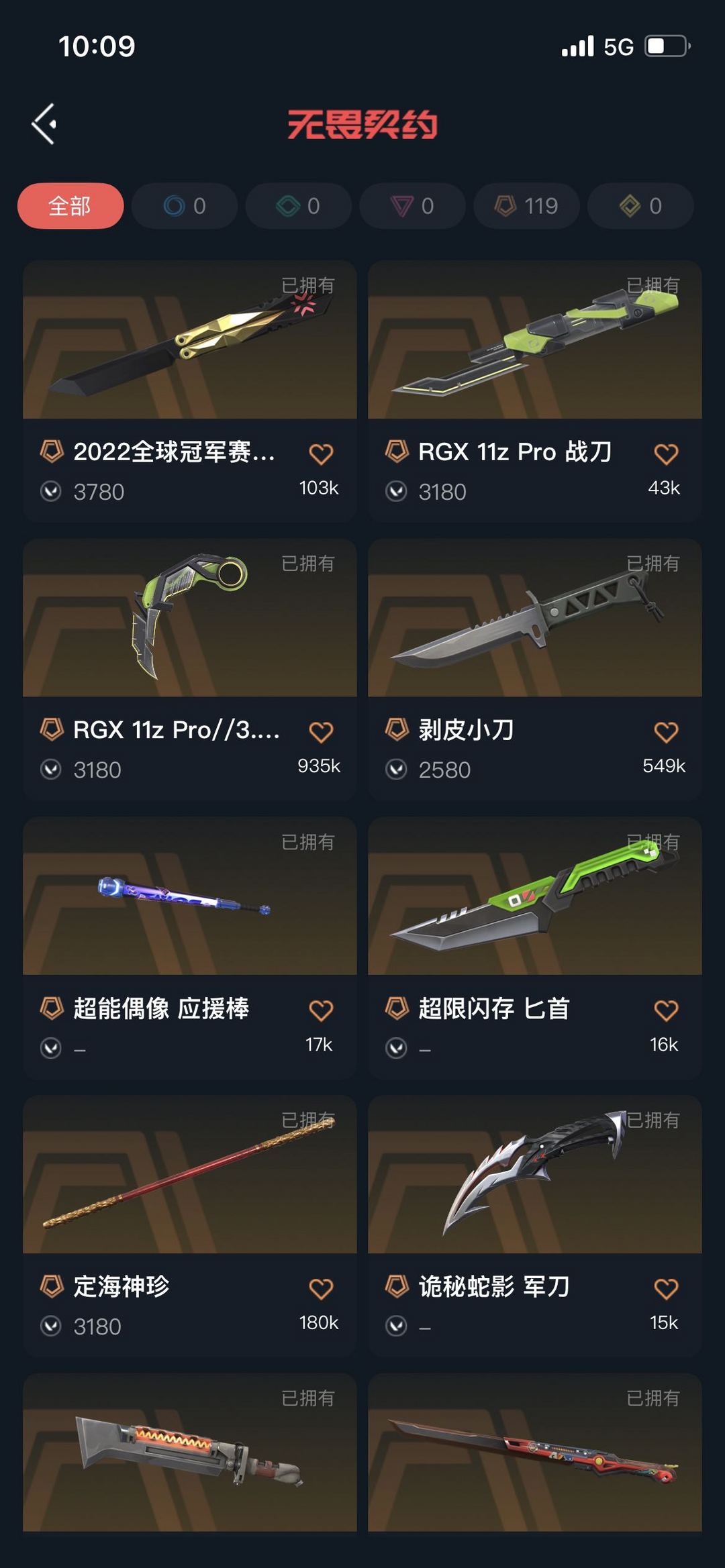Like the 定海神珍 skin
Viewport: 725px width, 1568px height.
pyautogui.click(x=321, y=1288)
